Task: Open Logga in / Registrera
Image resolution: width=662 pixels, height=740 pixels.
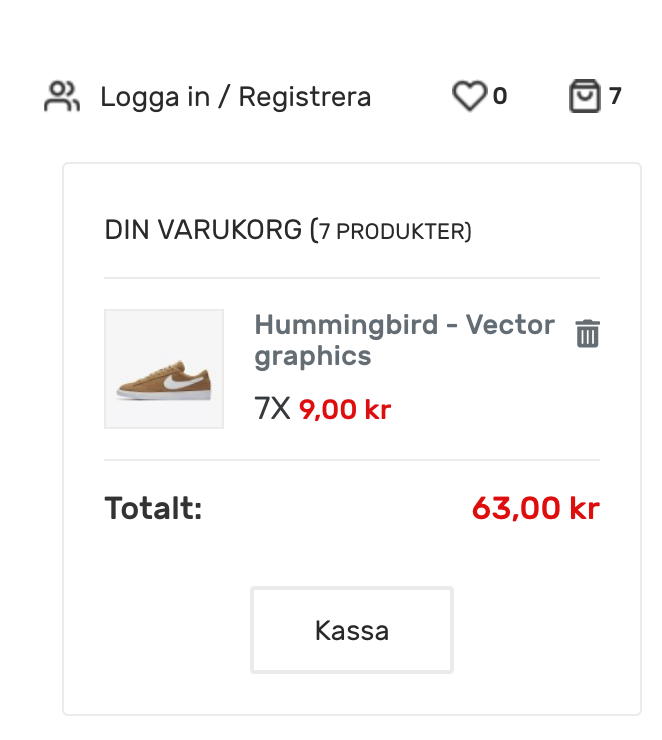Action: click(235, 97)
